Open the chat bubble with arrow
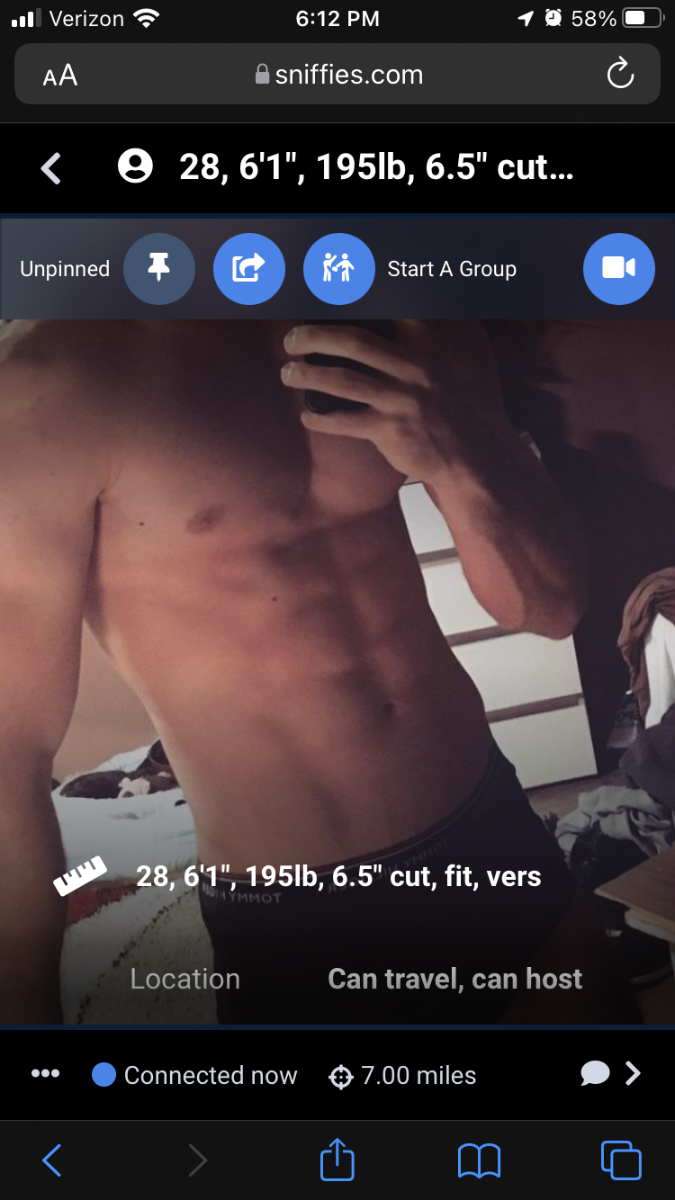 point(610,1074)
